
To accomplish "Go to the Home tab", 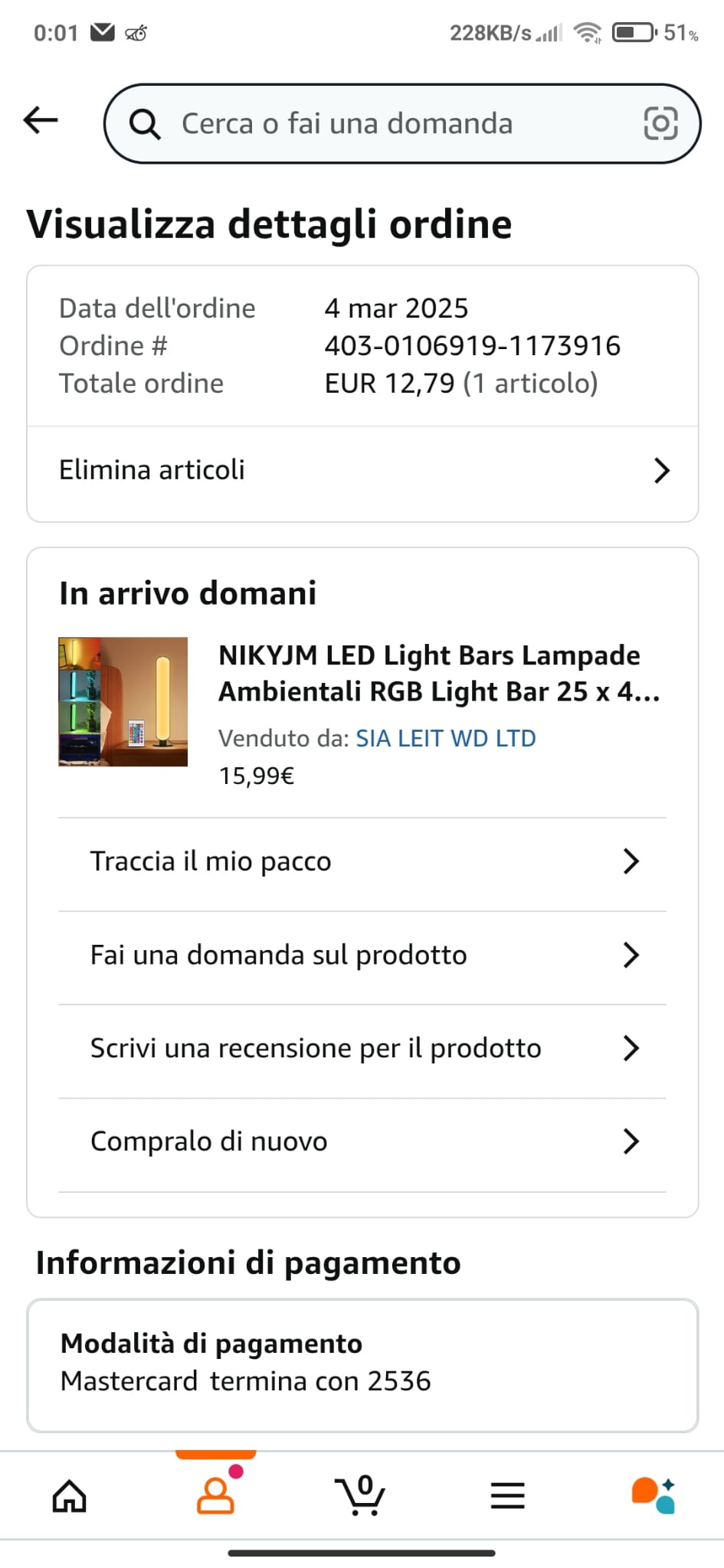I will [69, 1495].
